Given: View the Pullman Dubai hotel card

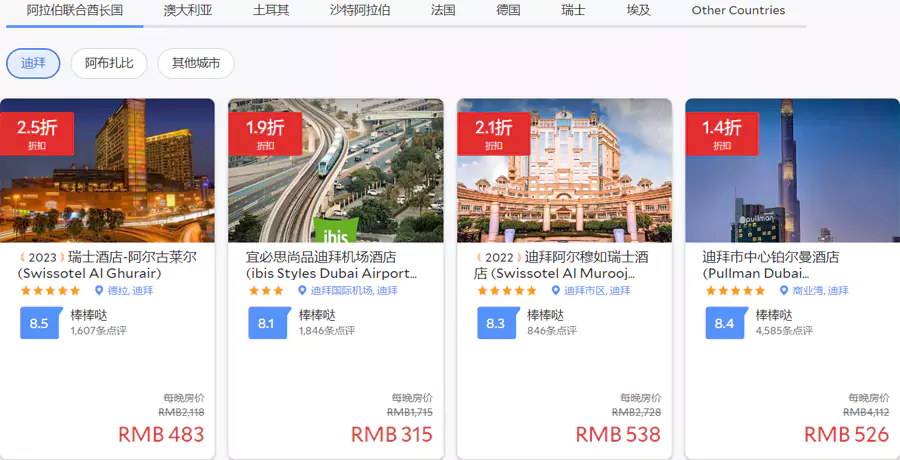Looking at the screenshot, I should tap(792, 265).
